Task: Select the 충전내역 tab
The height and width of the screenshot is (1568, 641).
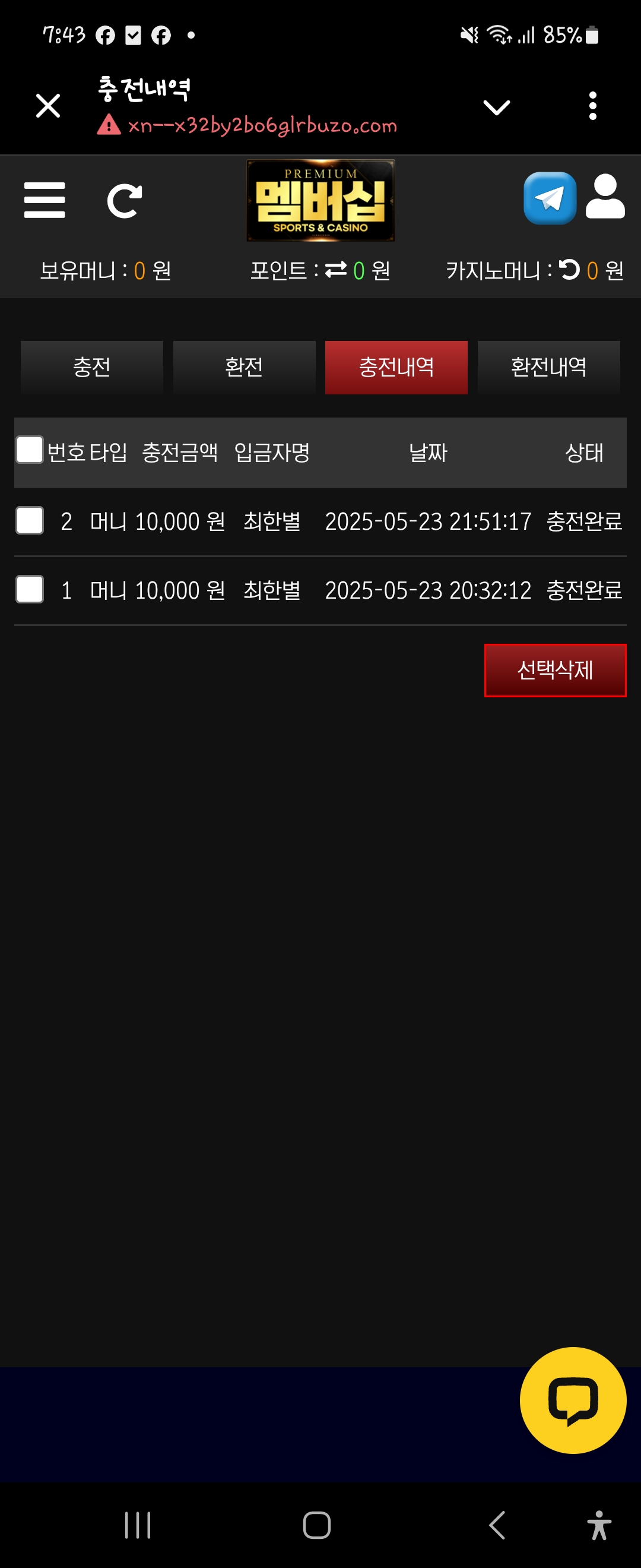Action: pos(396,368)
